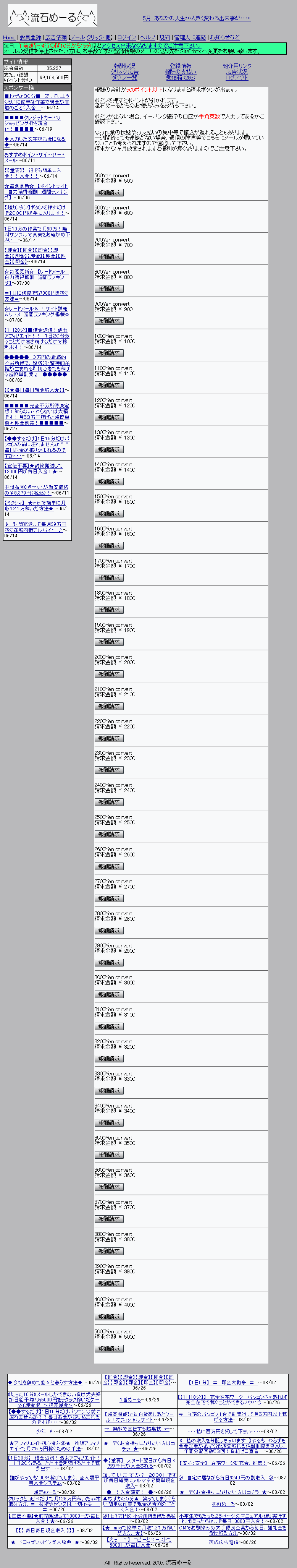Open 管理人に連絡 contact link
The image size is (297, 1568).
pyautogui.click(x=190, y=38)
